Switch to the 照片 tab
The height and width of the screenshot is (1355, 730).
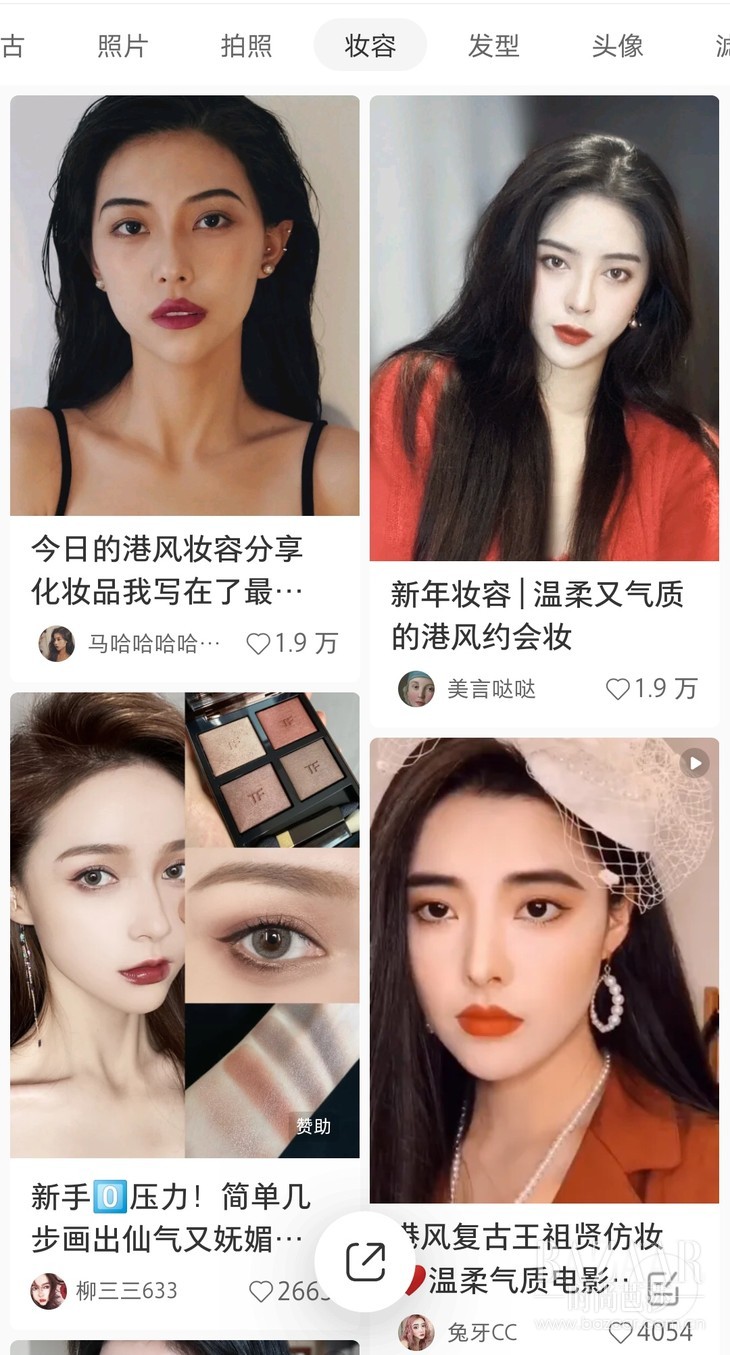(x=122, y=46)
